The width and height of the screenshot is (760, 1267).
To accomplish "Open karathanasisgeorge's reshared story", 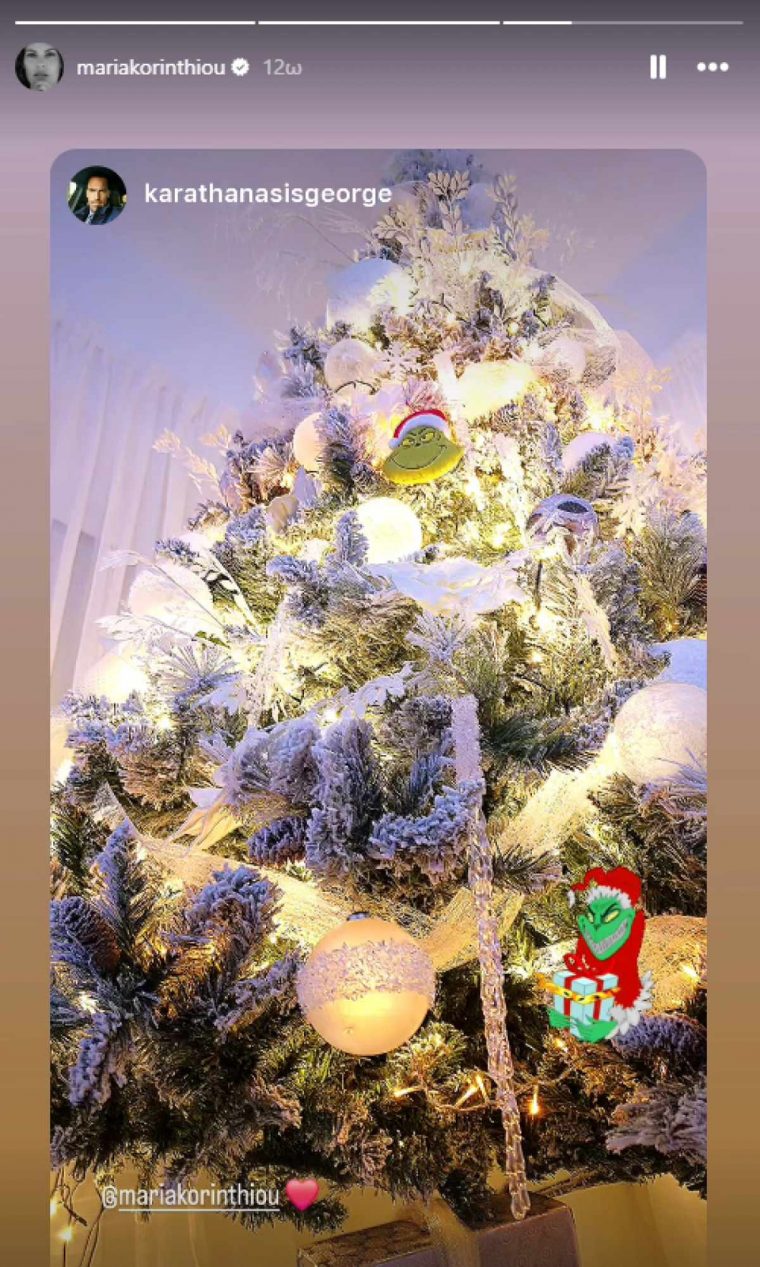I will coord(267,194).
